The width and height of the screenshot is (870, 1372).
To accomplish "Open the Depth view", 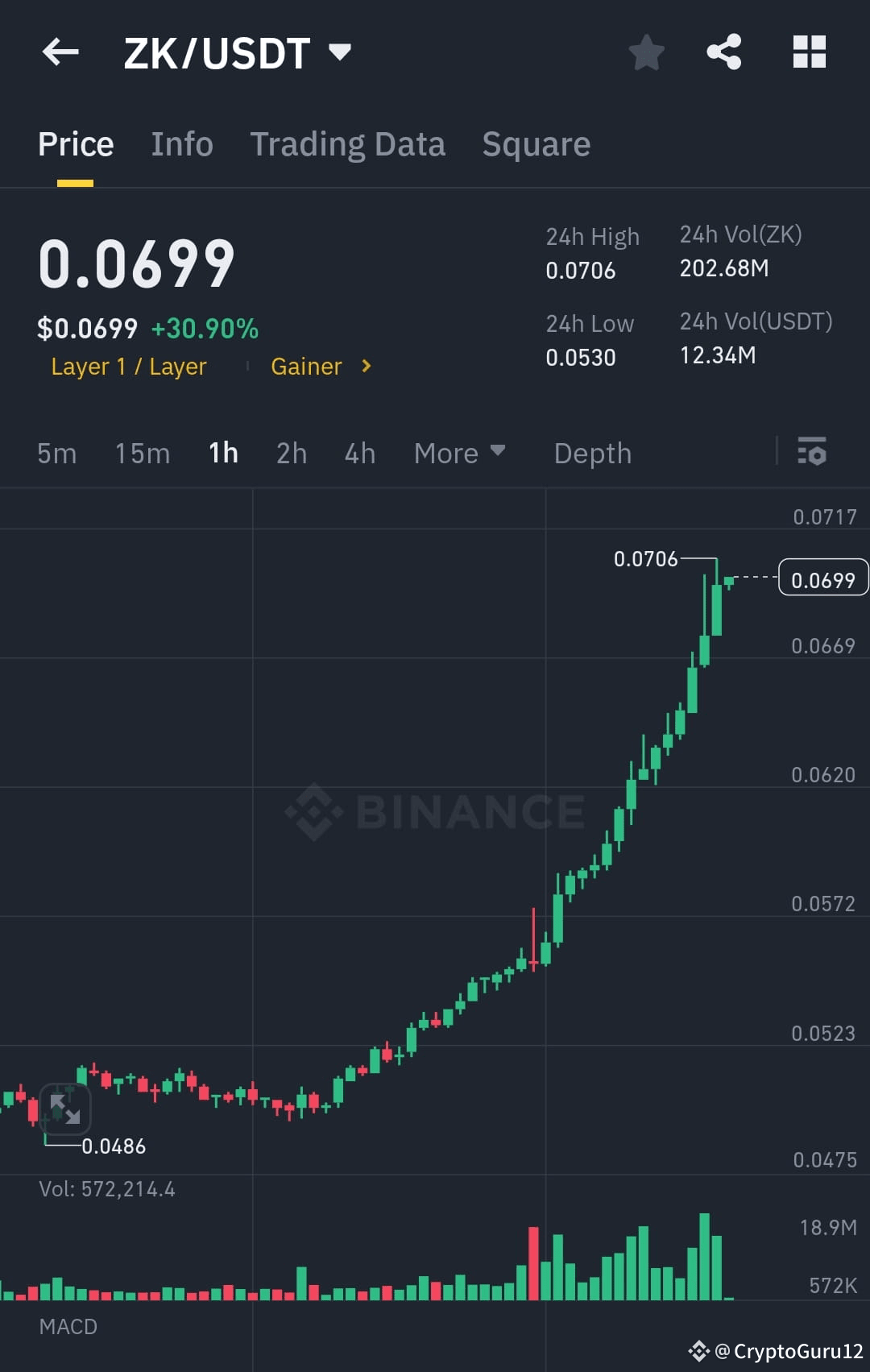I will point(592,453).
